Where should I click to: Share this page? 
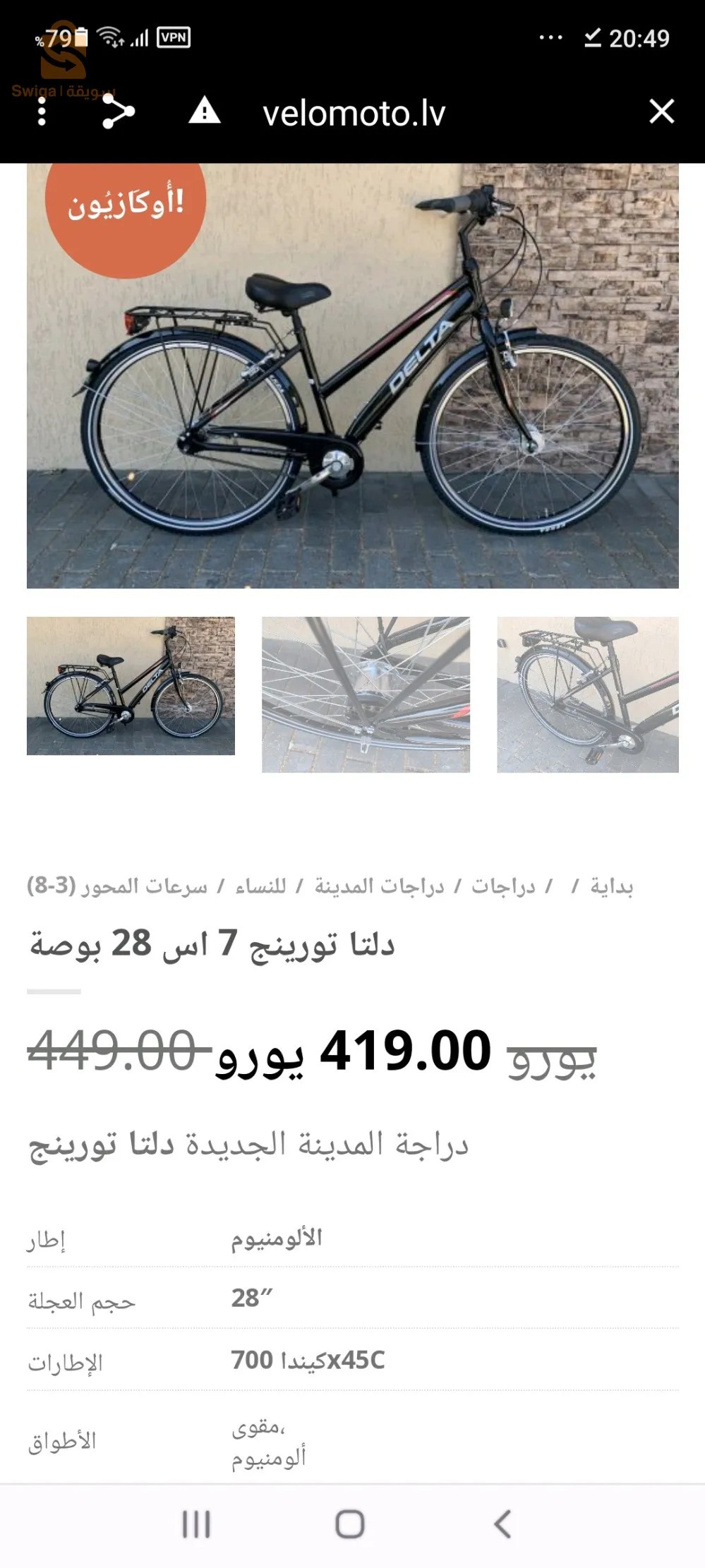coord(118,111)
